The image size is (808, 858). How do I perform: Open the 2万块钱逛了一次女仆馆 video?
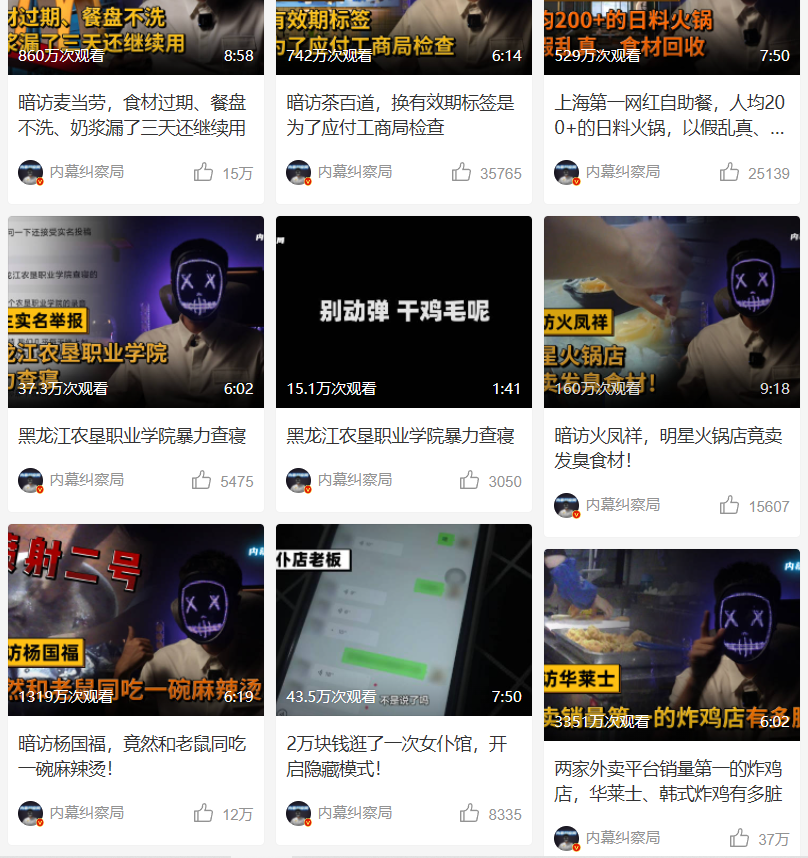[403, 620]
